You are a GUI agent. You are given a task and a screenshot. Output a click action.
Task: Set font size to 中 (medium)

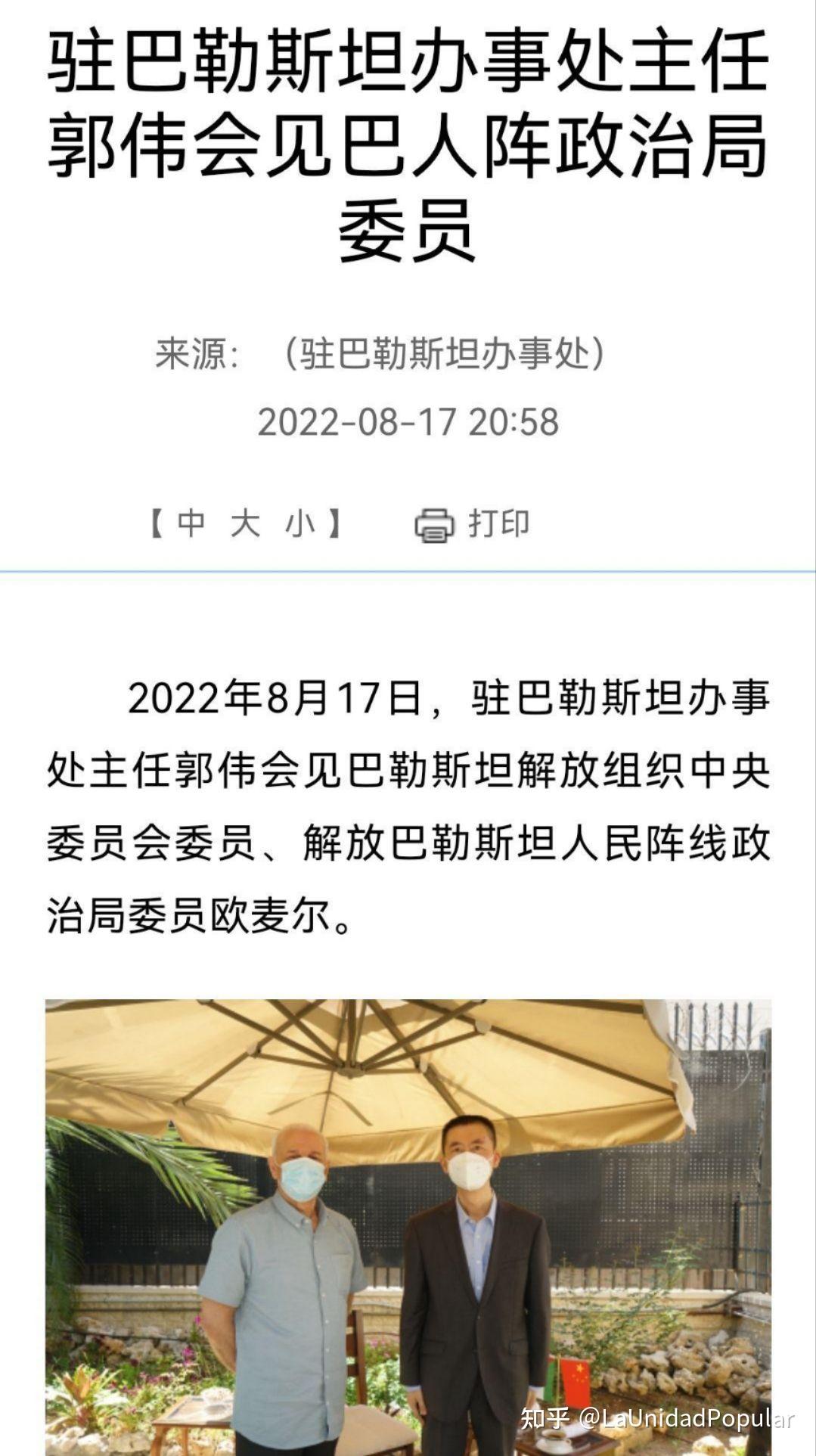point(191,523)
